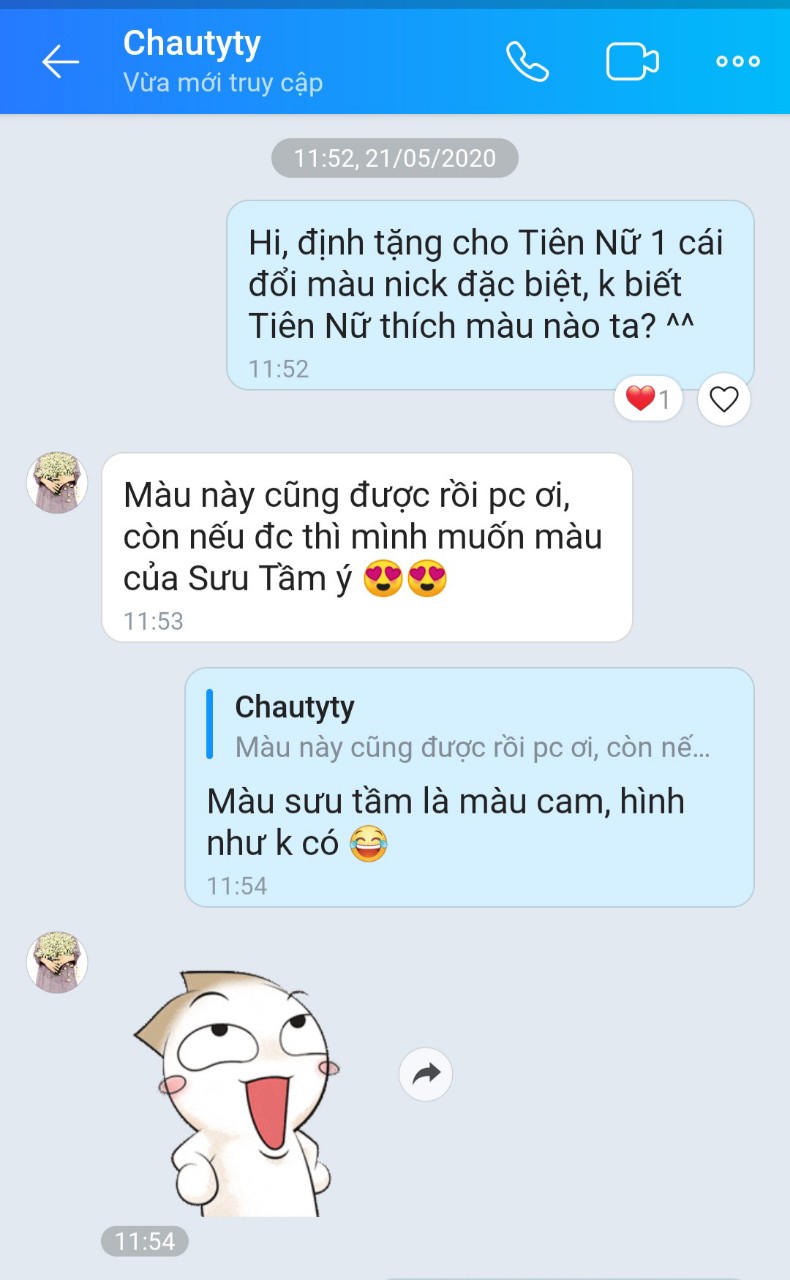This screenshot has width=790, height=1280.
Task: Tap the heart outline on the Tiên Nữ message
Action: tap(723, 400)
